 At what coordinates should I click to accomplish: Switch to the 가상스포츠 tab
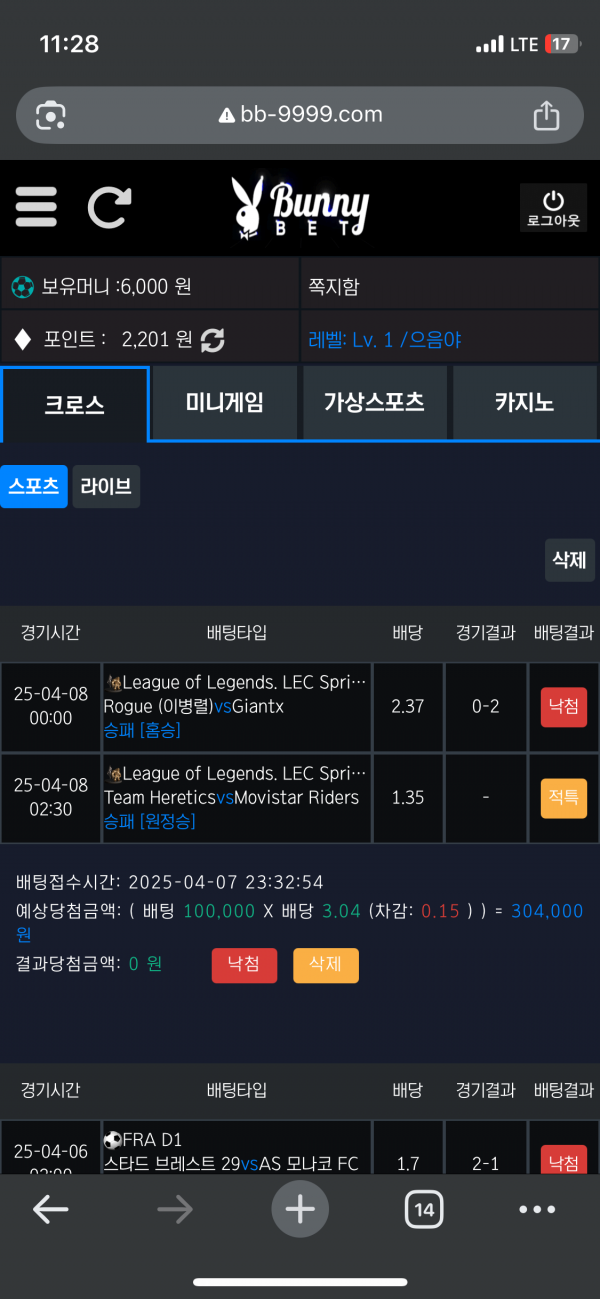click(374, 403)
